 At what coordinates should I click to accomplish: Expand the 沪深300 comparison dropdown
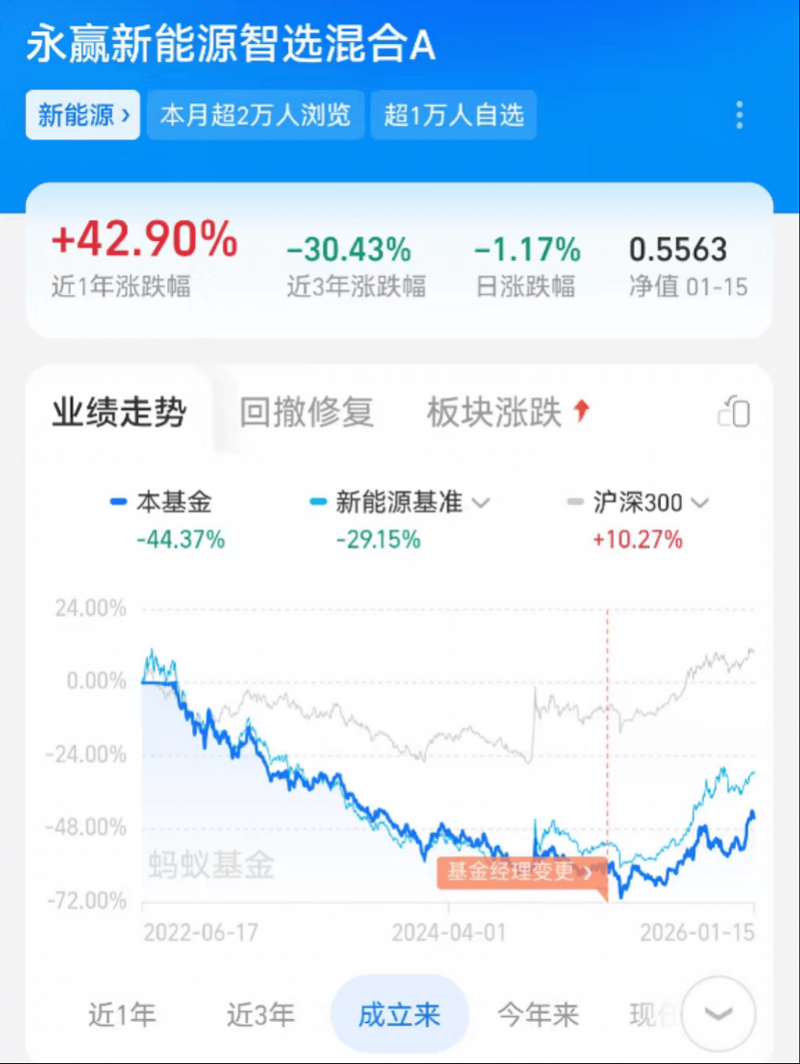point(699,503)
